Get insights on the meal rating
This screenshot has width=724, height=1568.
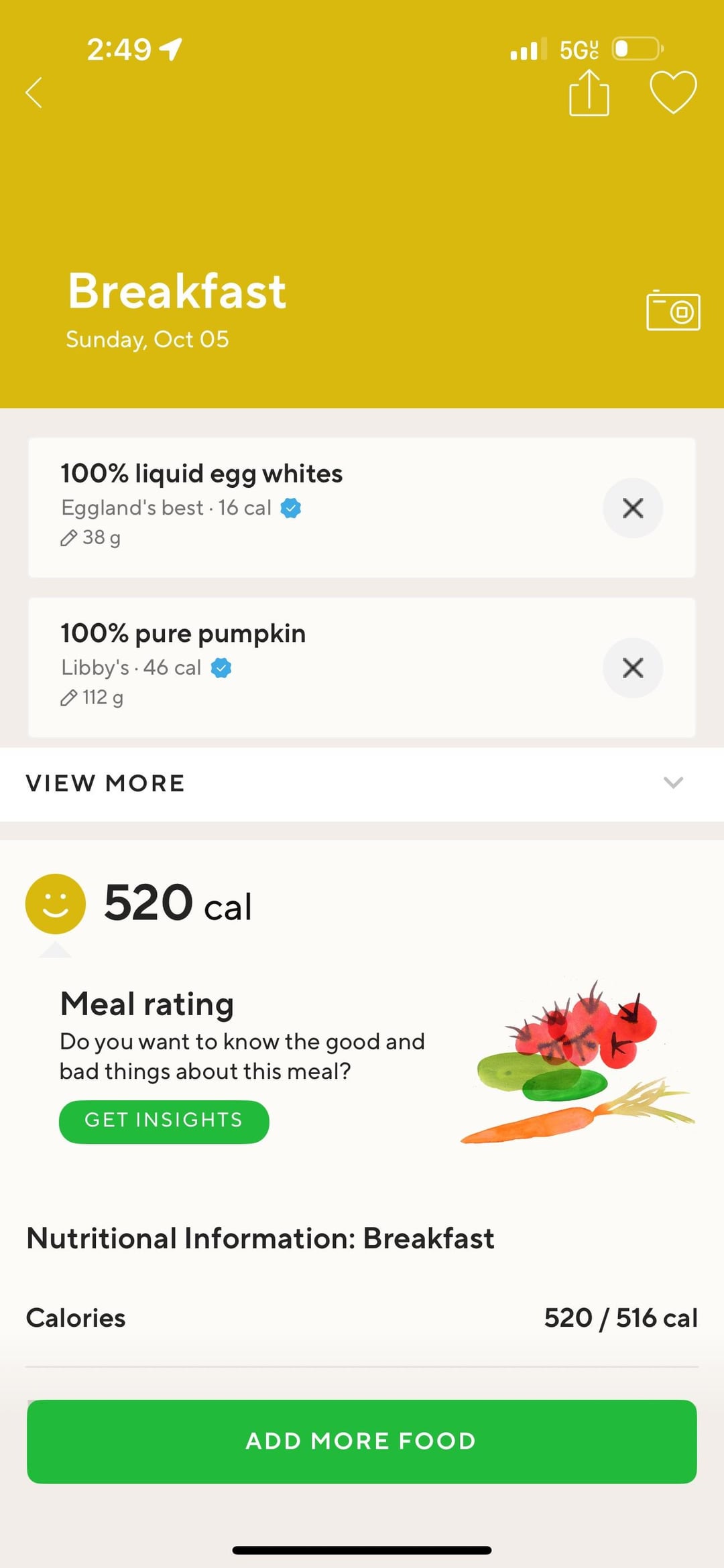[164, 1121]
